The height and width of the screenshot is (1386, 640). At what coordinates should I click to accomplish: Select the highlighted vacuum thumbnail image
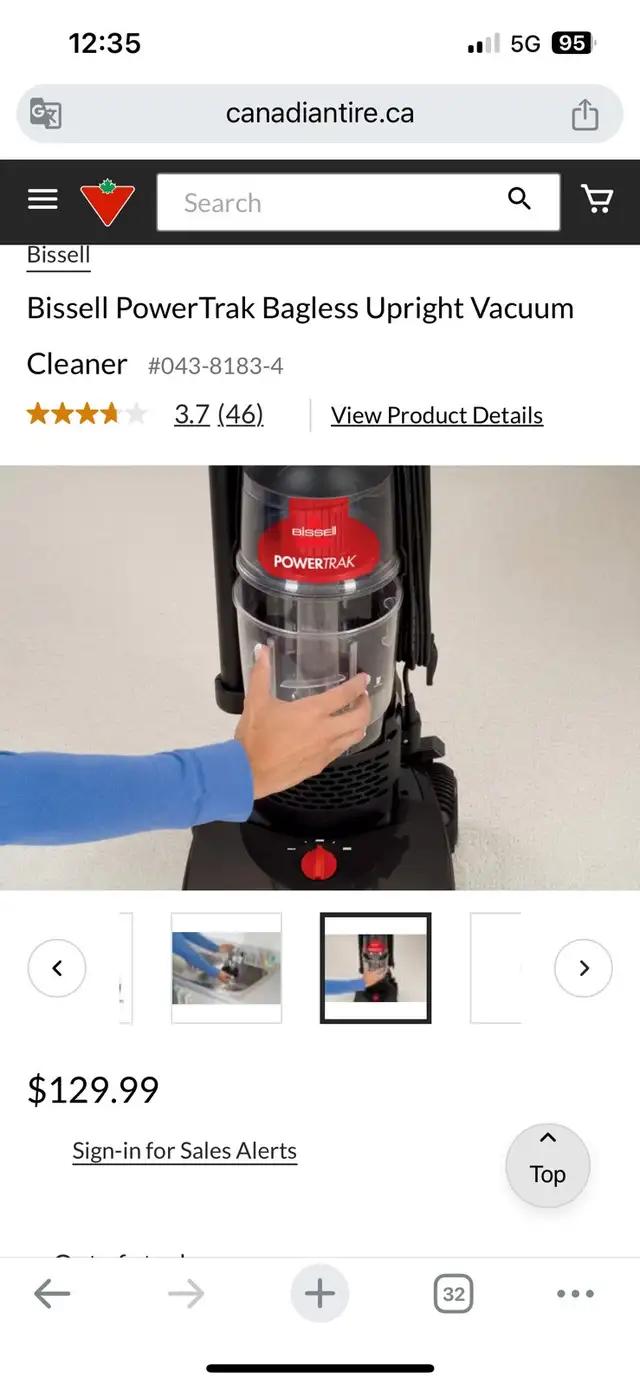[x=376, y=968]
